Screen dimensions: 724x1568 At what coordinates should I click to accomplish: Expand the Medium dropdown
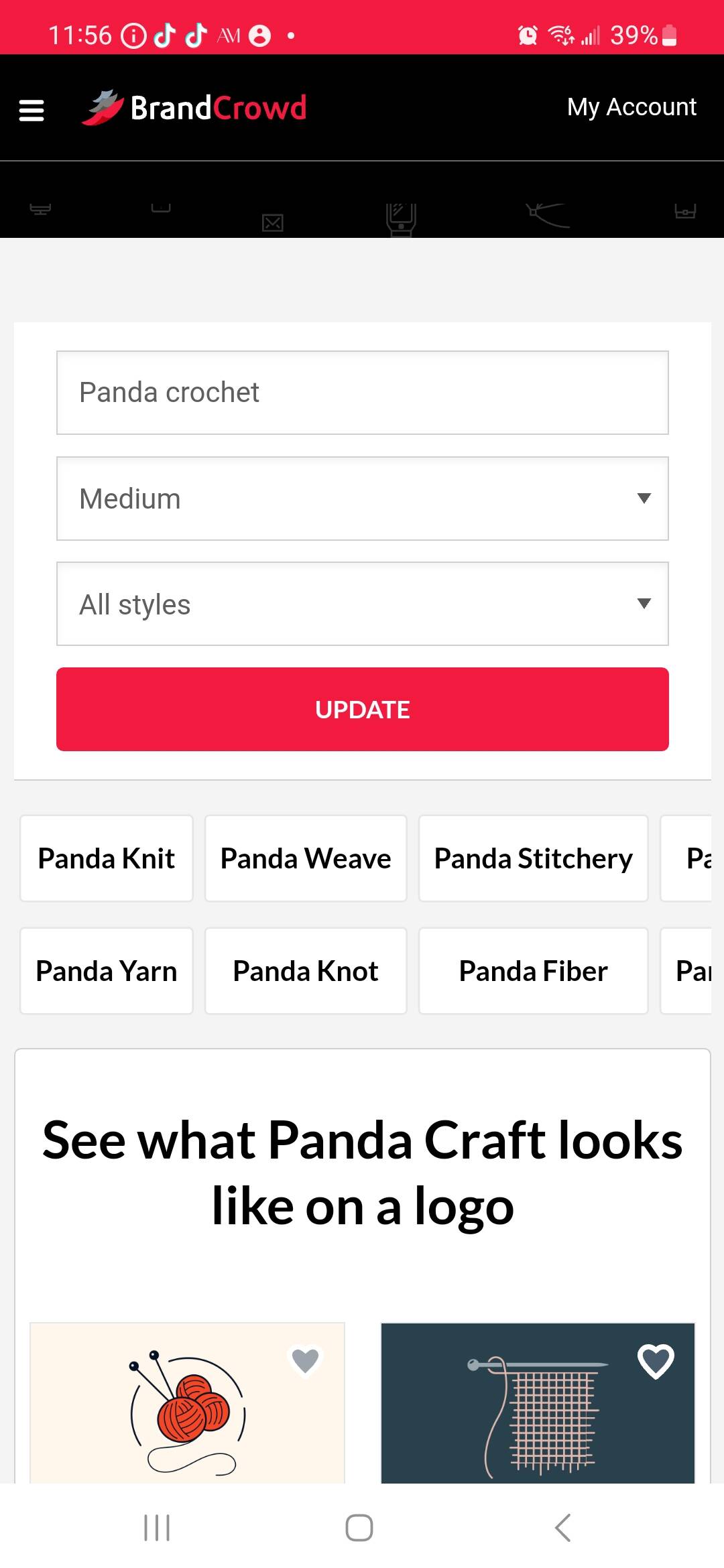click(362, 499)
